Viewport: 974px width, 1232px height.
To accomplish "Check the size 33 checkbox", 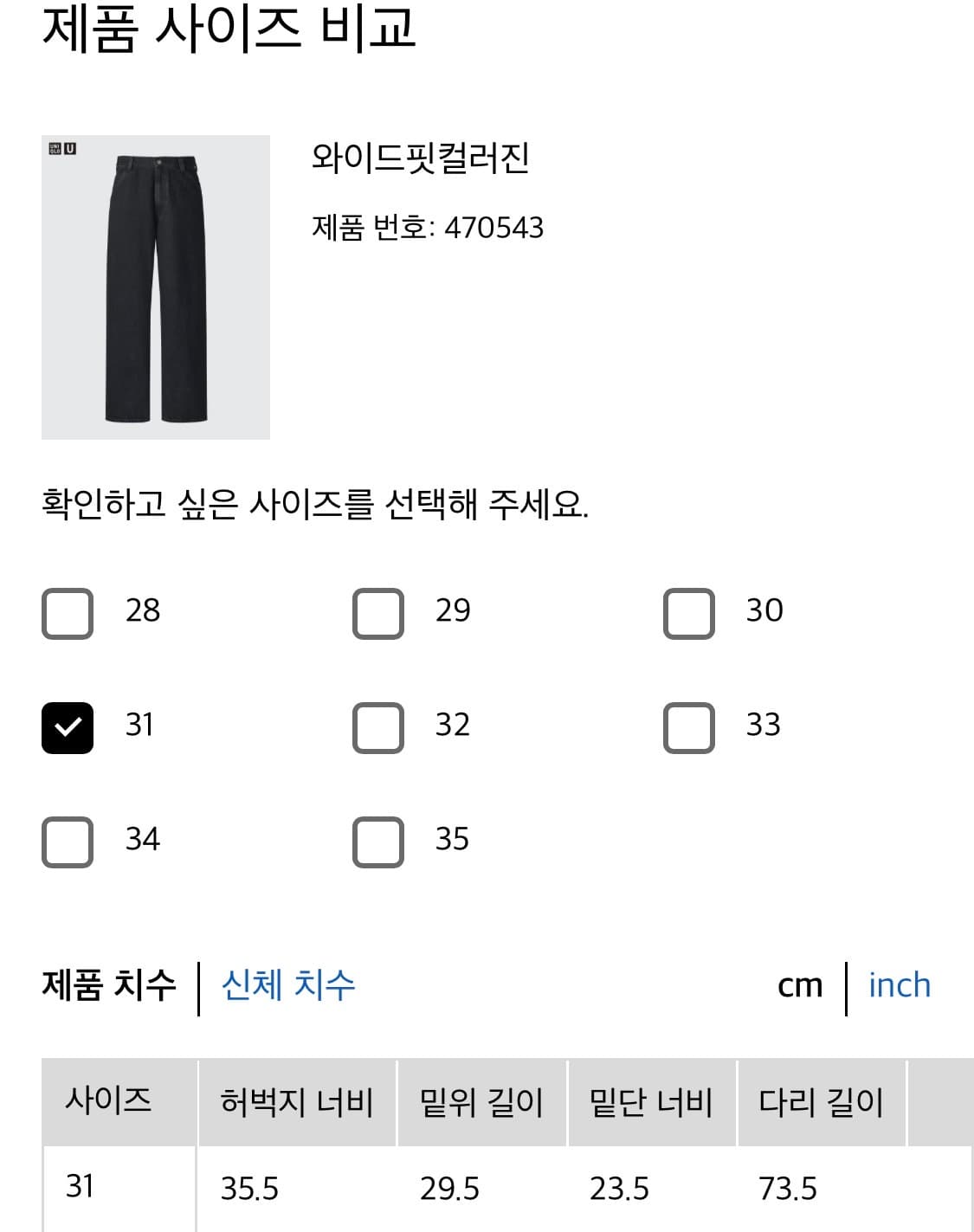I will click(x=687, y=727).
